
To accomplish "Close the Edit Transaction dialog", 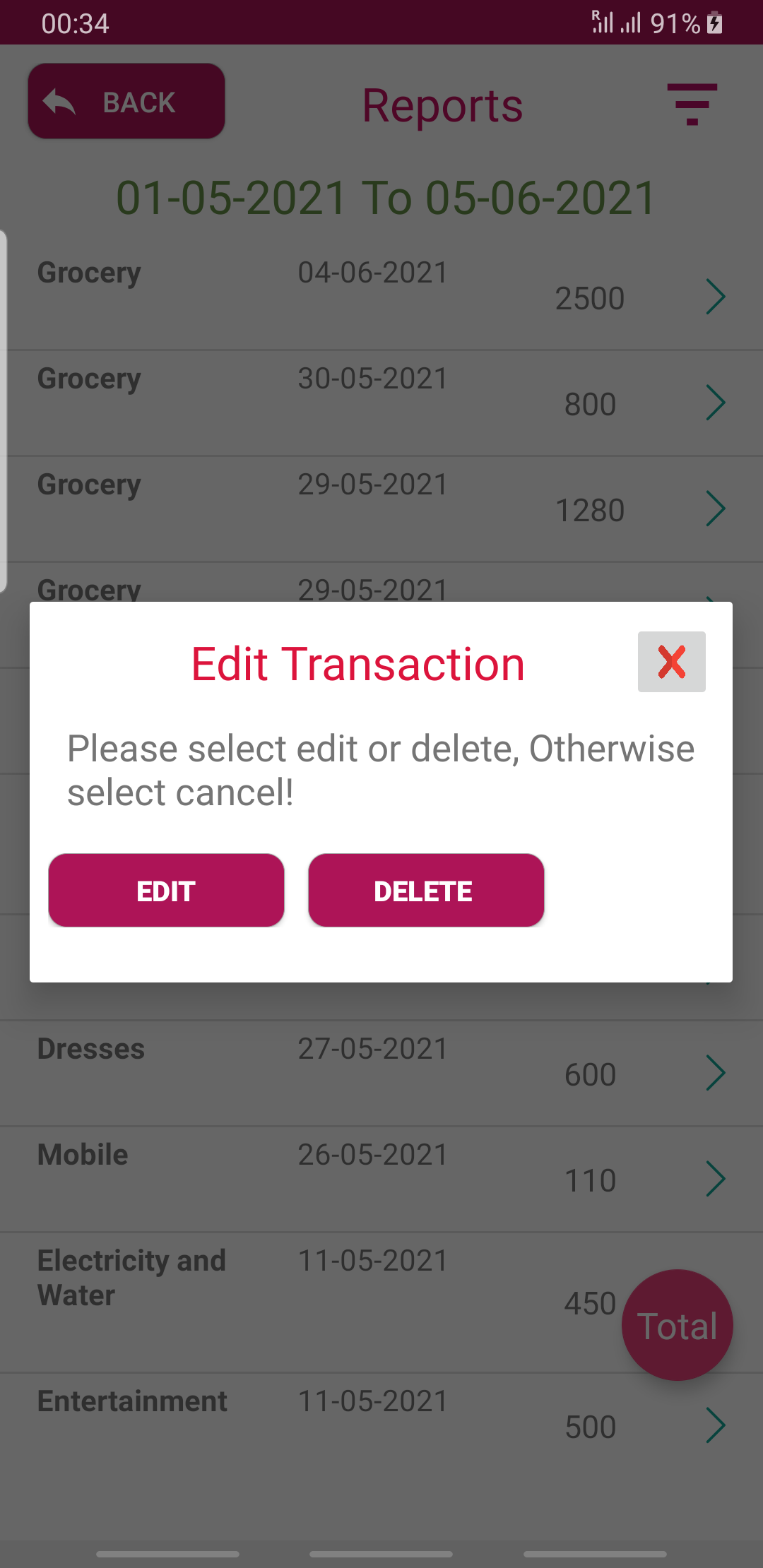I will point(671,662).
